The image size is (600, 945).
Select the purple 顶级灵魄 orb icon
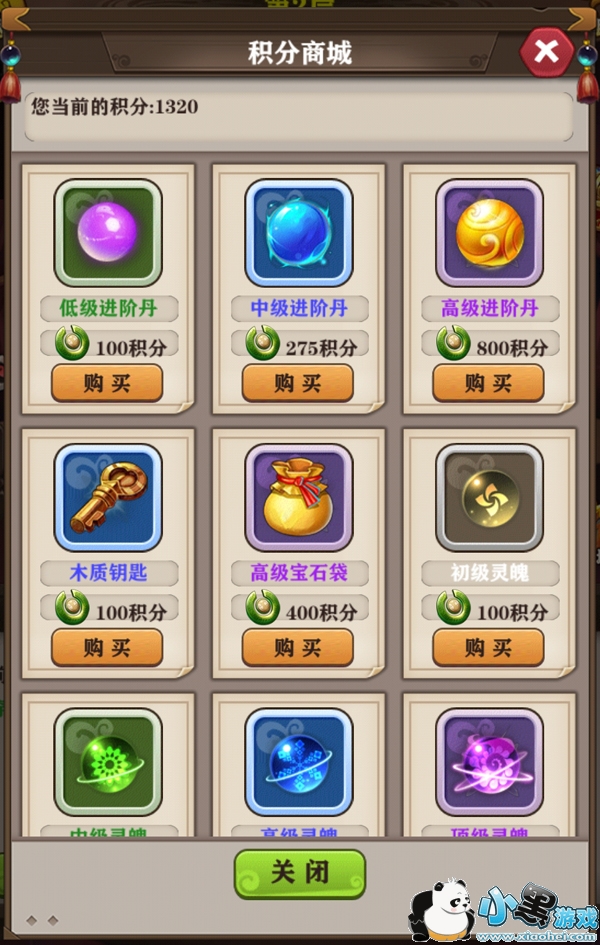tap(490, 762)
